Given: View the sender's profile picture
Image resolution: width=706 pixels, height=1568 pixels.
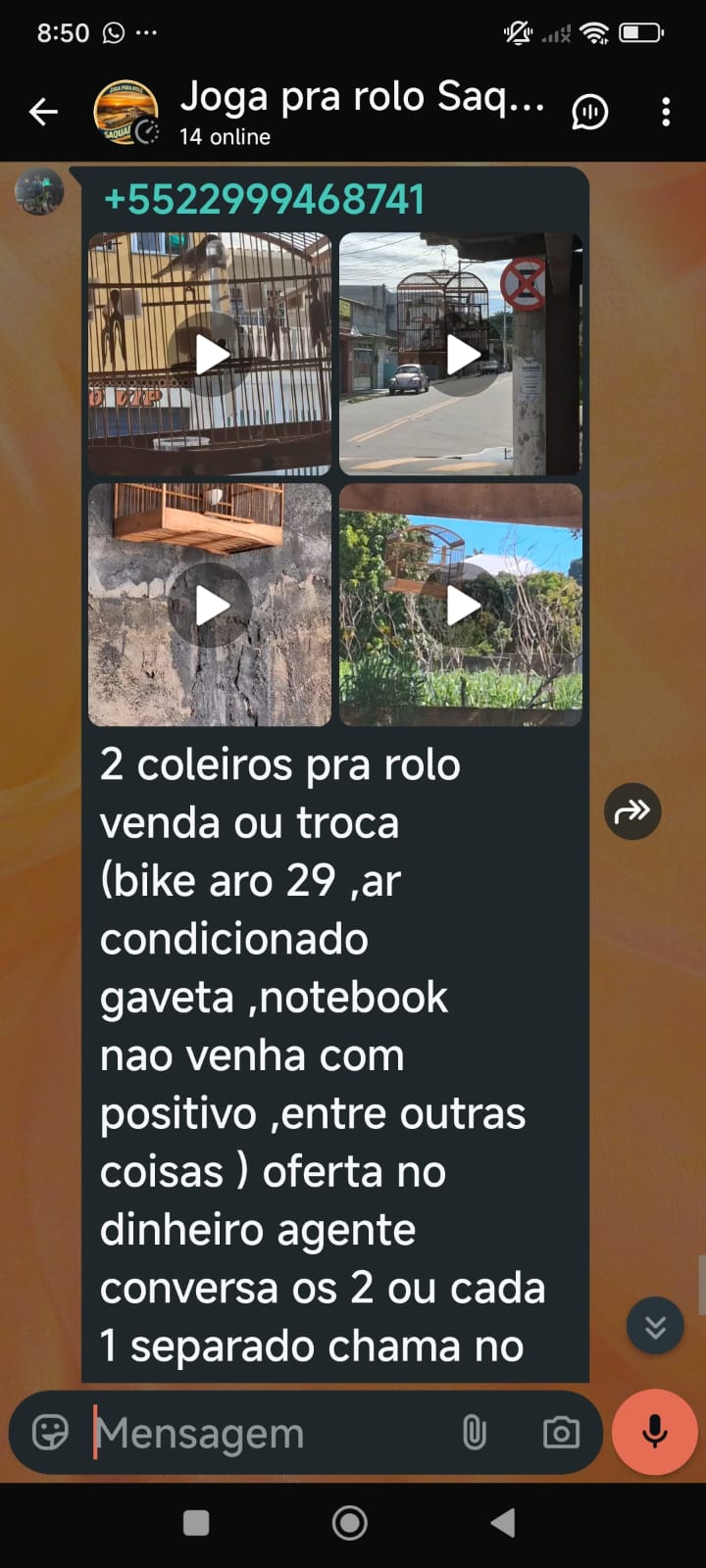Looking at the screenshot, I should pos(39,192).
